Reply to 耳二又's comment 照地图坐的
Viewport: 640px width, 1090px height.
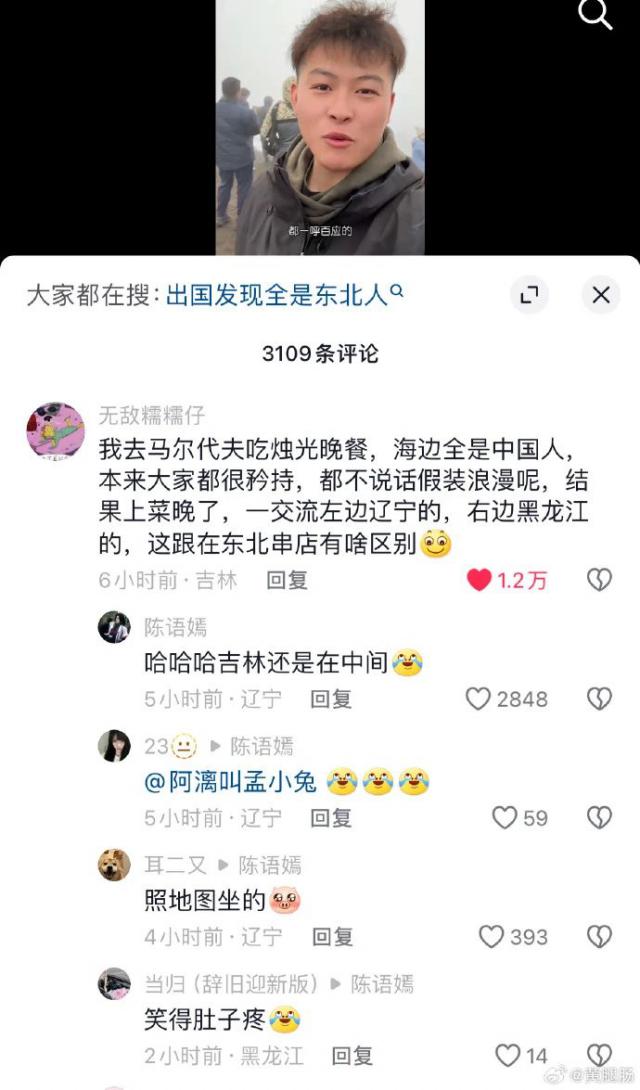(333, 936)
